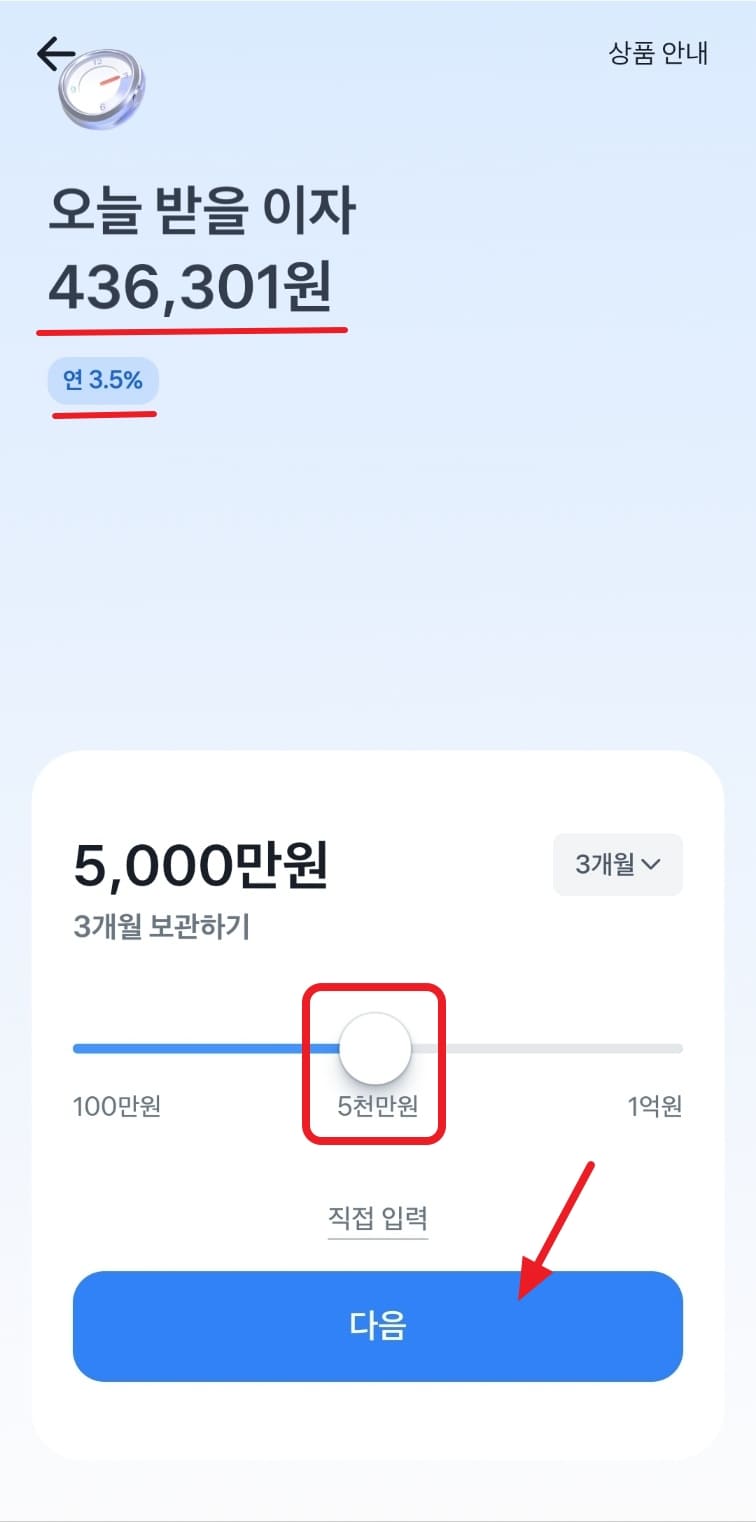
Task: Open 상품 안내 at top right
Action: pyautogui.click(x=658, y=53)
